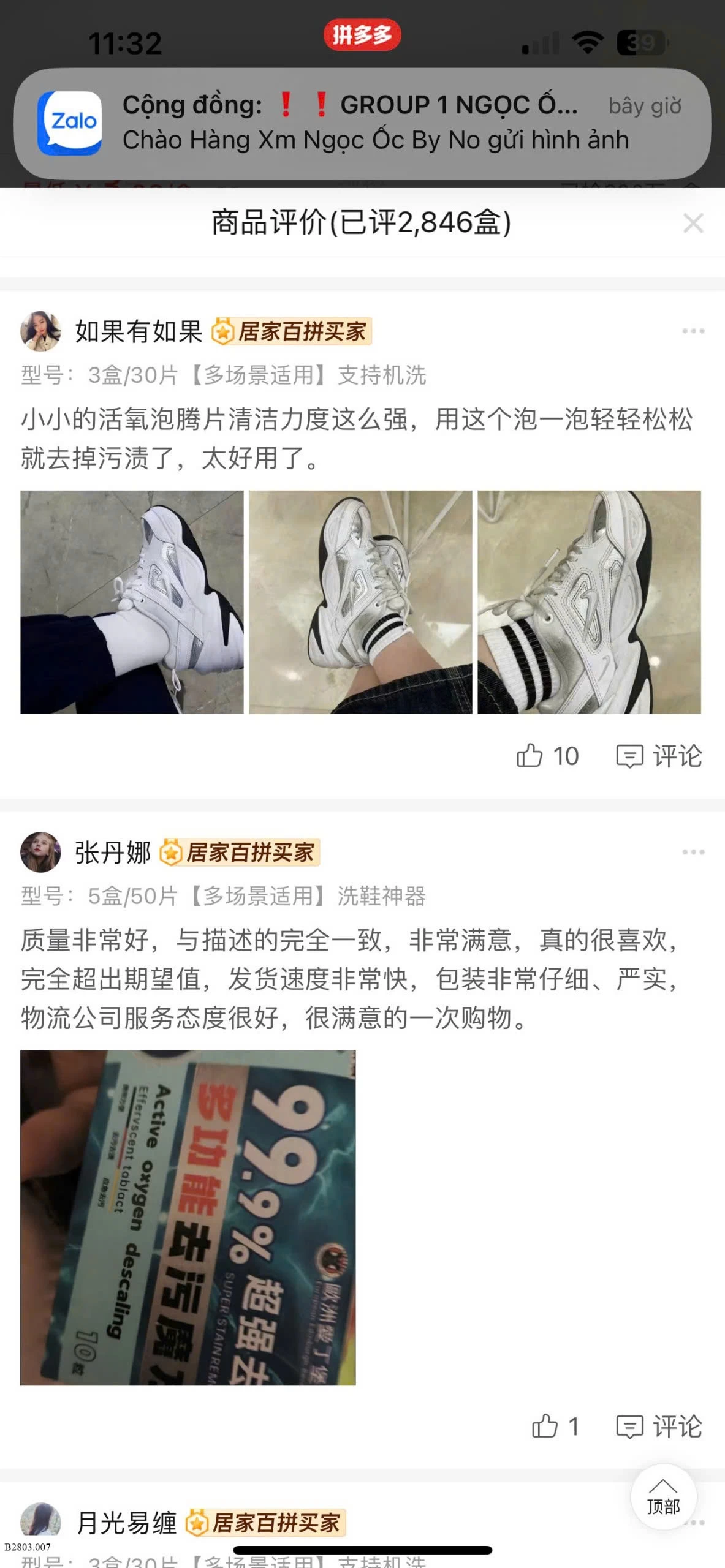Comment on 如果有如果's review
Image resolution: width=725 pixels, height=1568 pixels.
point(659,756)
